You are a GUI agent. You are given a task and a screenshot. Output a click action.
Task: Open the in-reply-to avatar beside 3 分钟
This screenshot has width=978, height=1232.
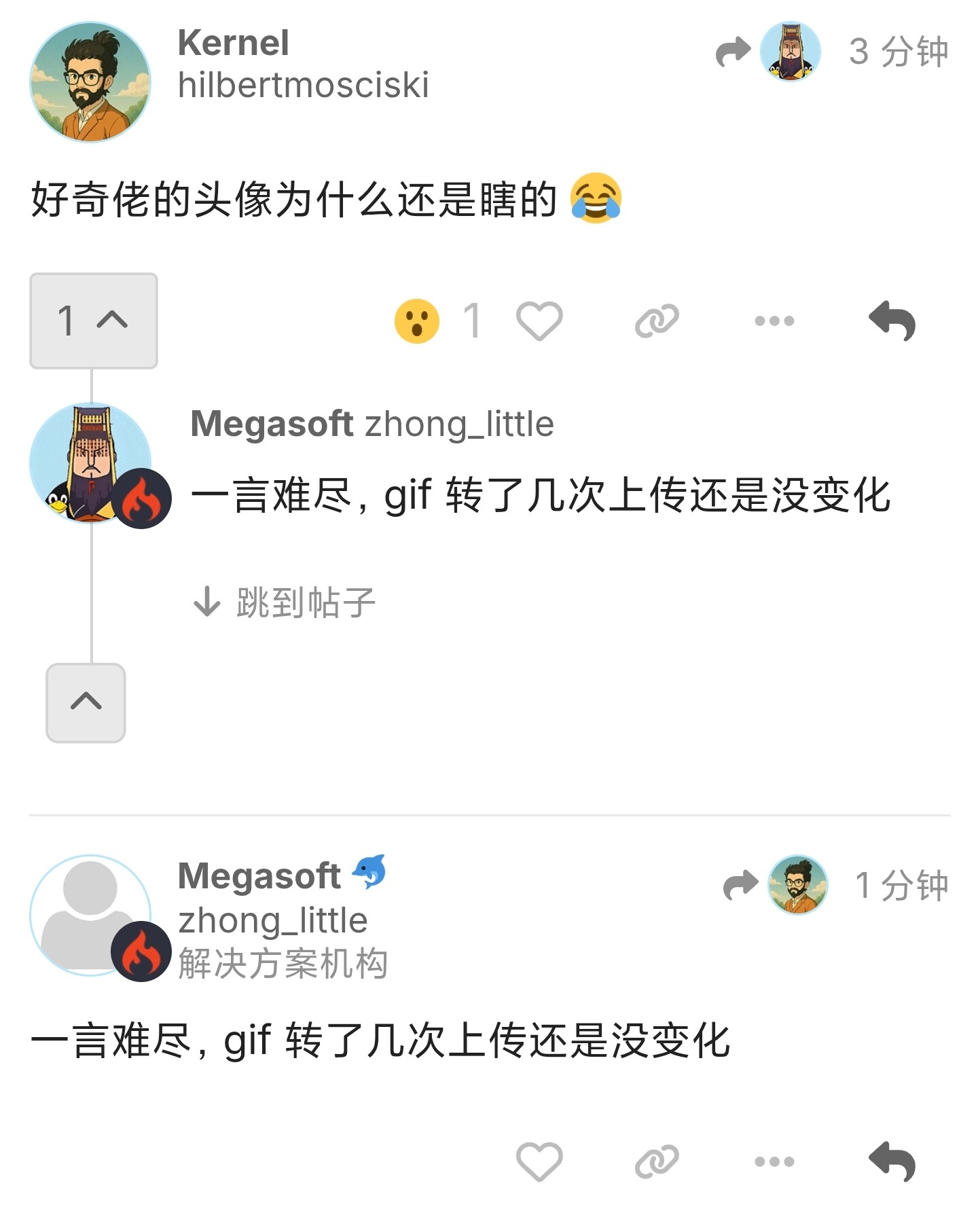[790, 52]
